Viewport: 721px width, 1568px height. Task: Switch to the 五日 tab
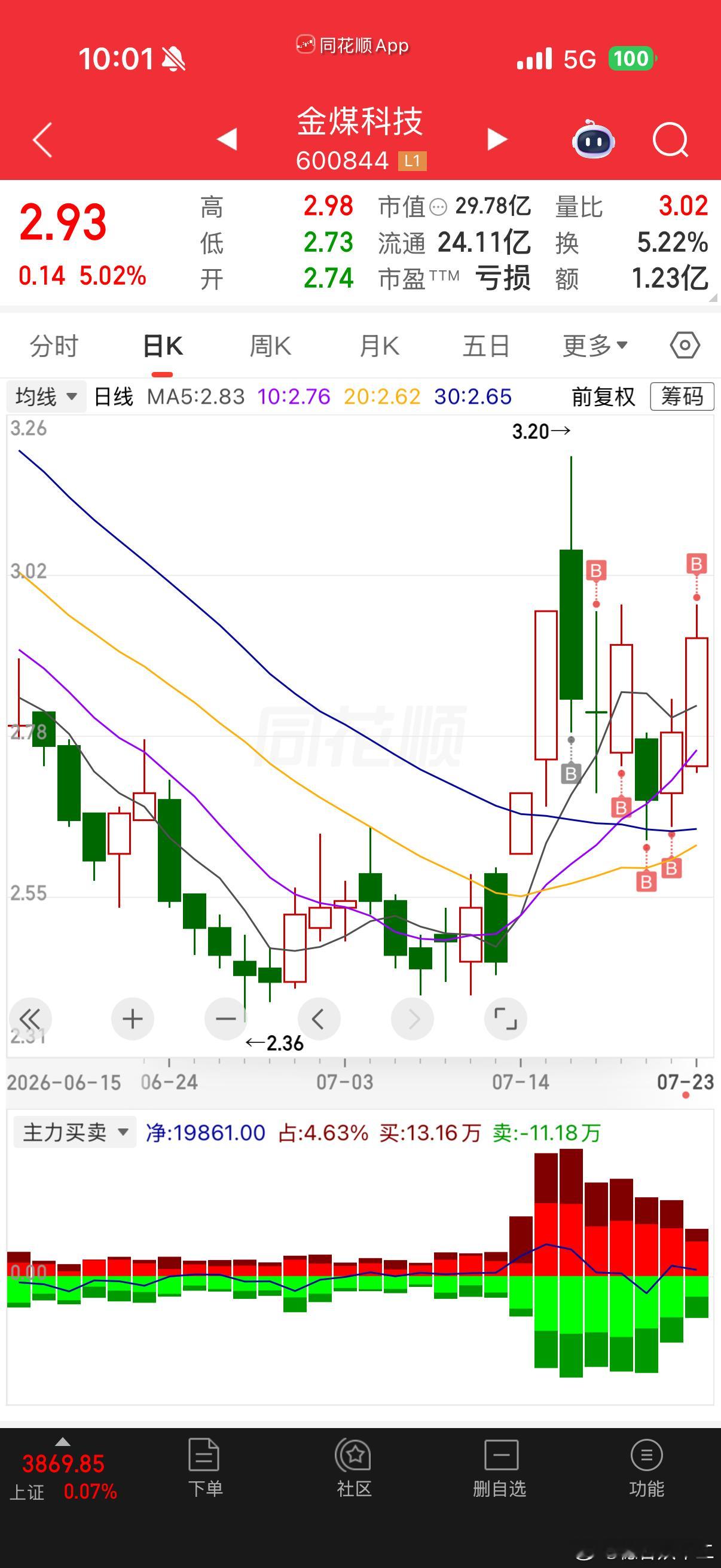[x=486, y=346]
